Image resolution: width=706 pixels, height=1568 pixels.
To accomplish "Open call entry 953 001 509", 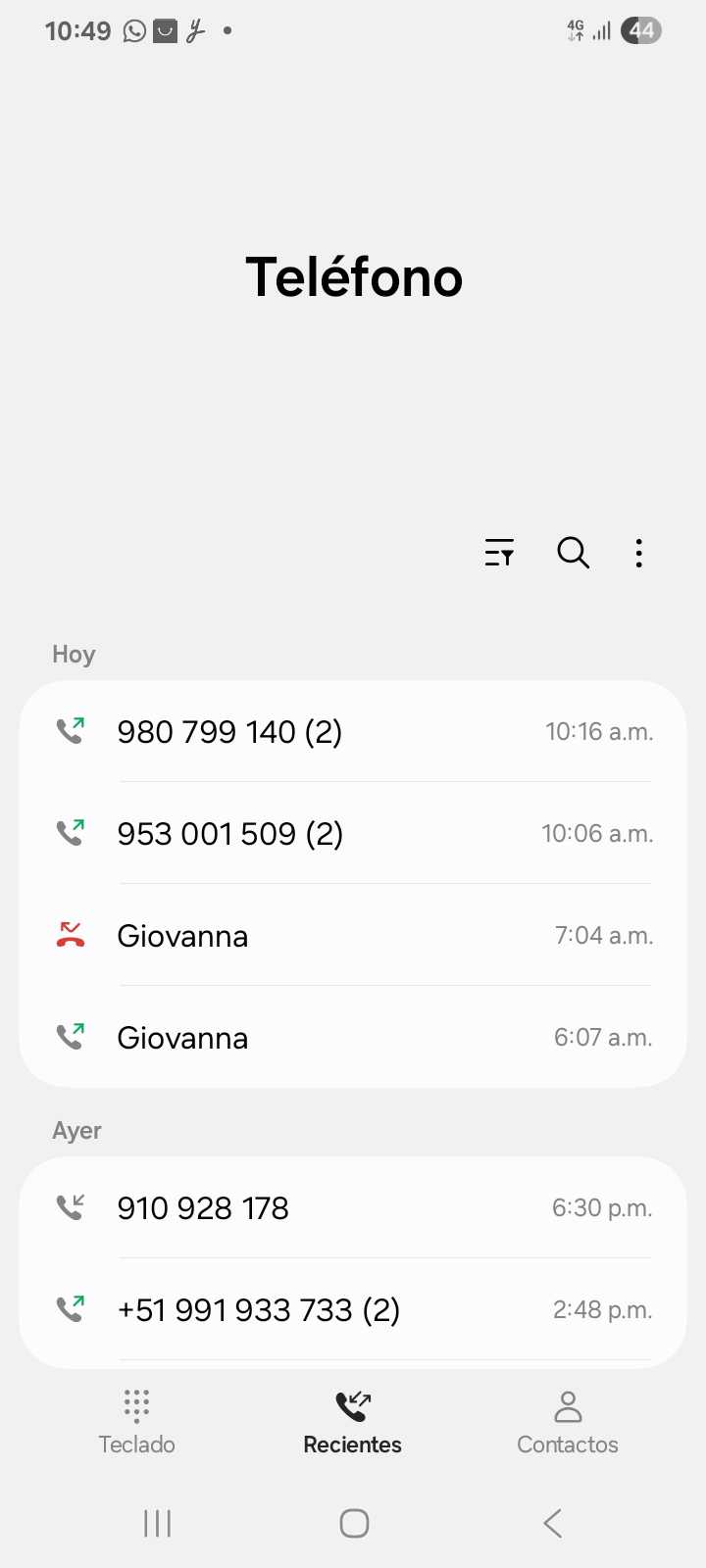I will (x=353, y=834).
